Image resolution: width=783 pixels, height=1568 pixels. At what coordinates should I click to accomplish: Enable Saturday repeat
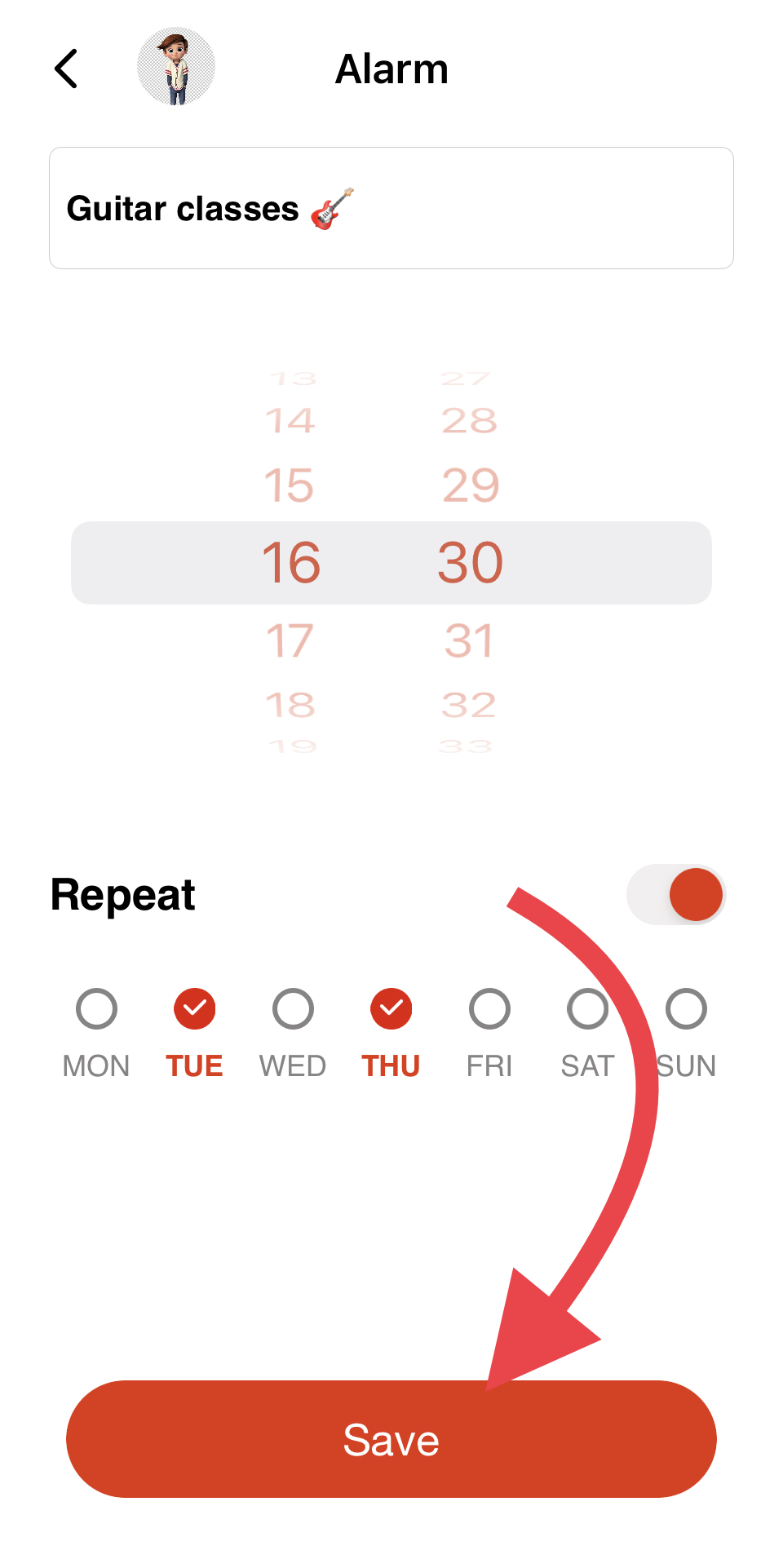click(x=586, y=1008)
